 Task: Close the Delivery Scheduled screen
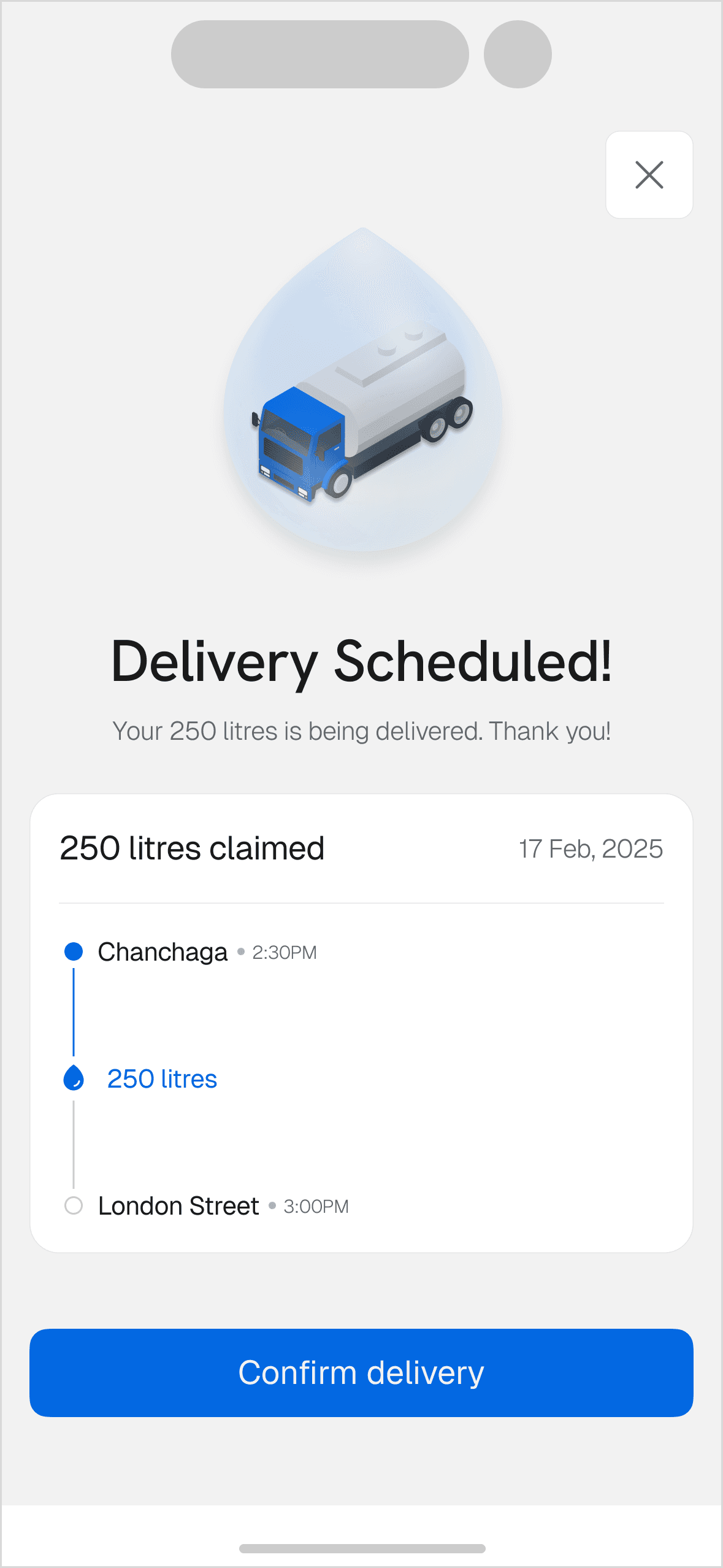(x=649, y=175)
